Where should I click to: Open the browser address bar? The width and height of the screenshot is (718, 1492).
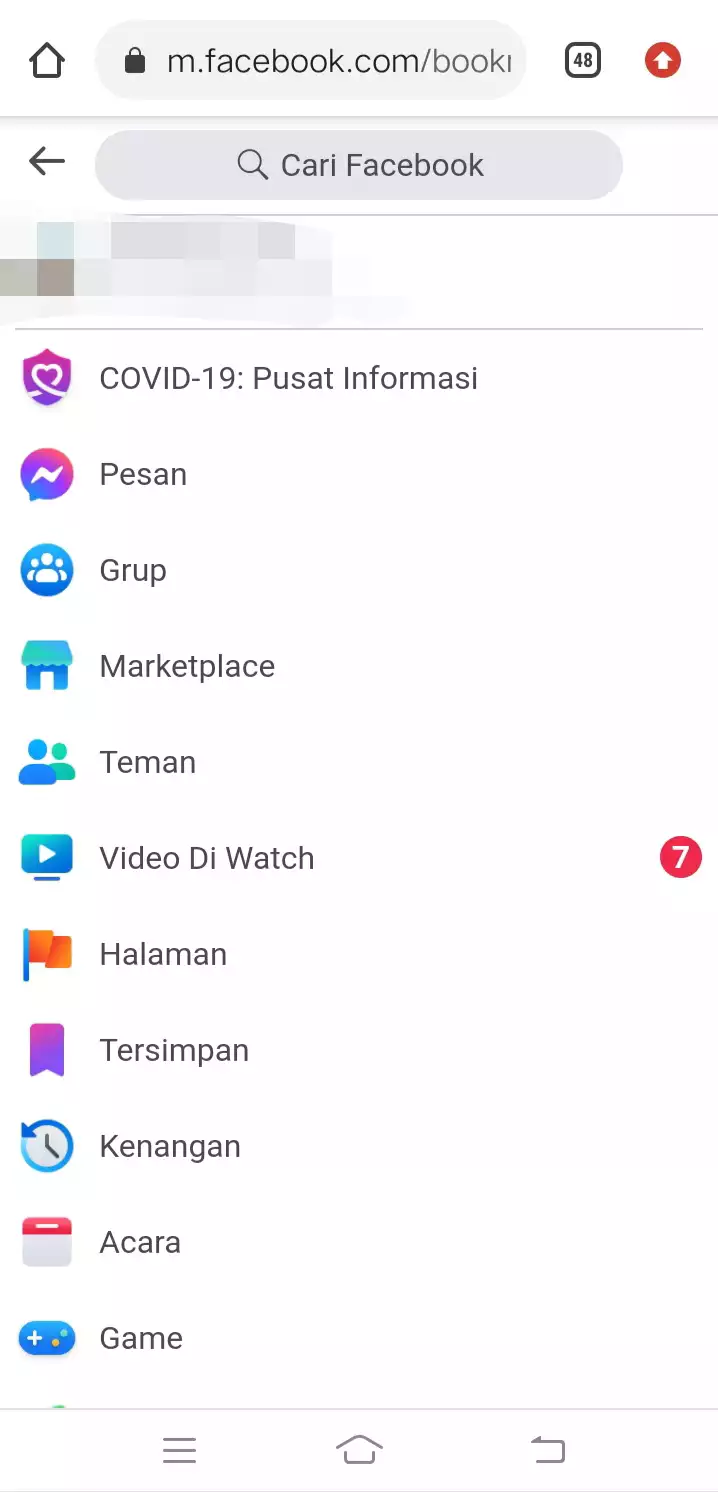[311, 61]
